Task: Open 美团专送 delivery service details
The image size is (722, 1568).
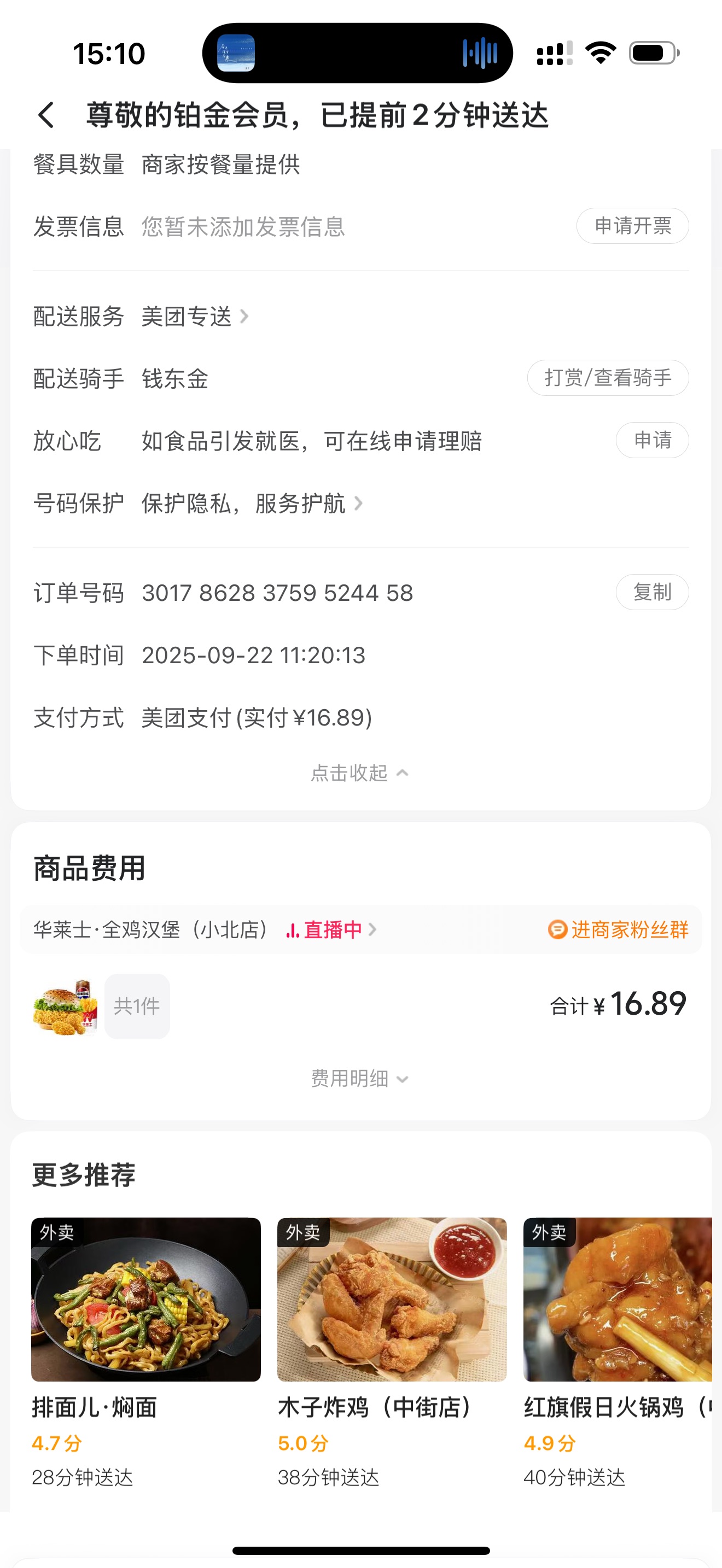Action: (x=195, y=317)
